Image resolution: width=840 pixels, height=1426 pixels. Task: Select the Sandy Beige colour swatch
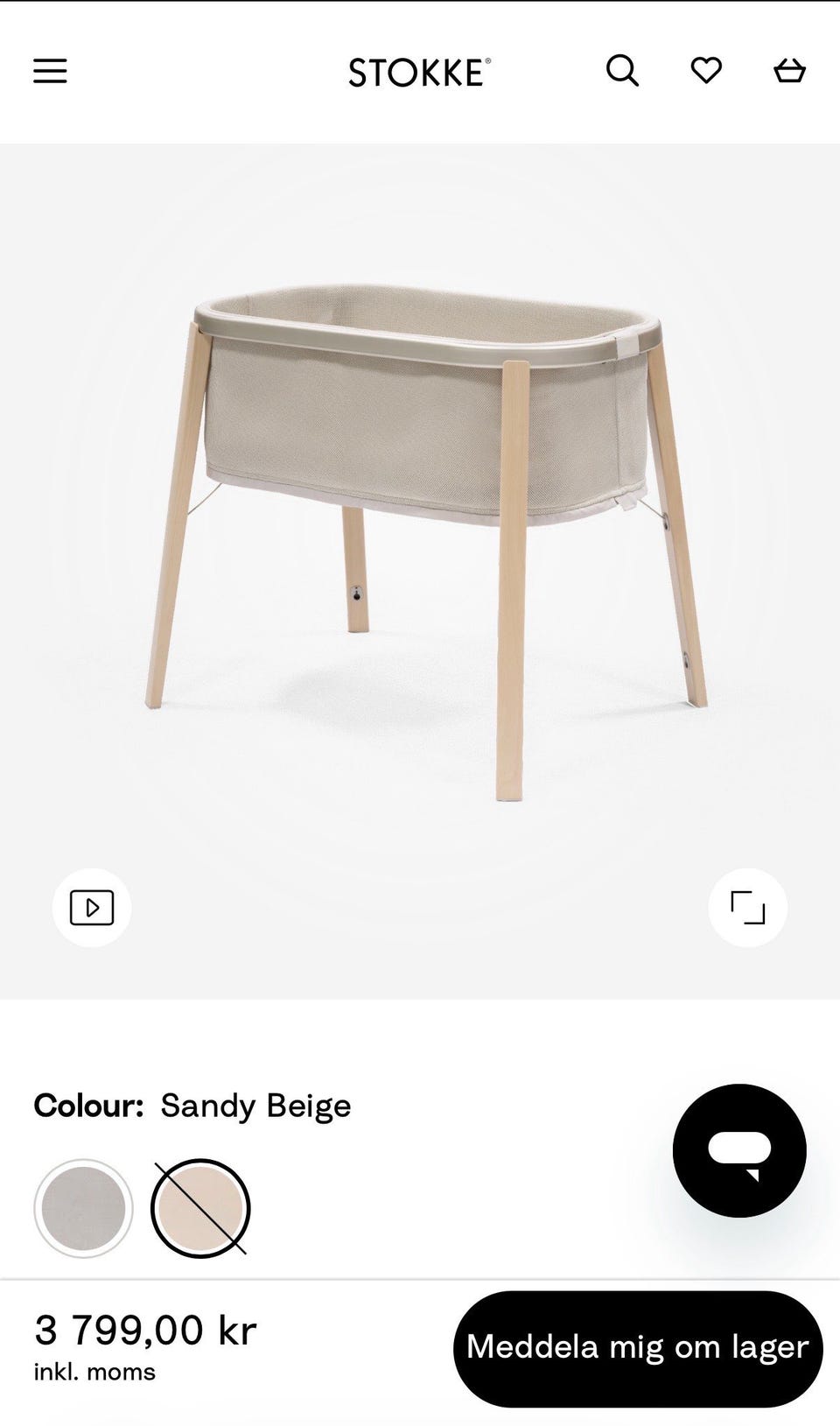pos(200,1208)
